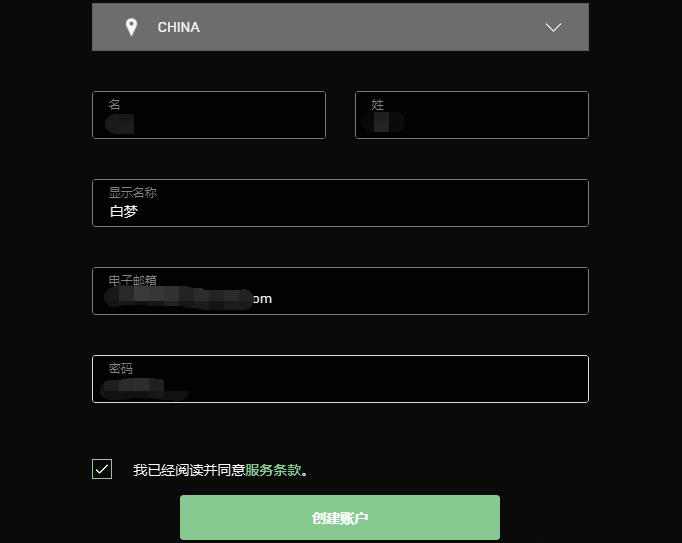The width and height of the screenshot is (682, 543).
Task: Tap the 姓 last name field
Action: click(x=471, y=115)
